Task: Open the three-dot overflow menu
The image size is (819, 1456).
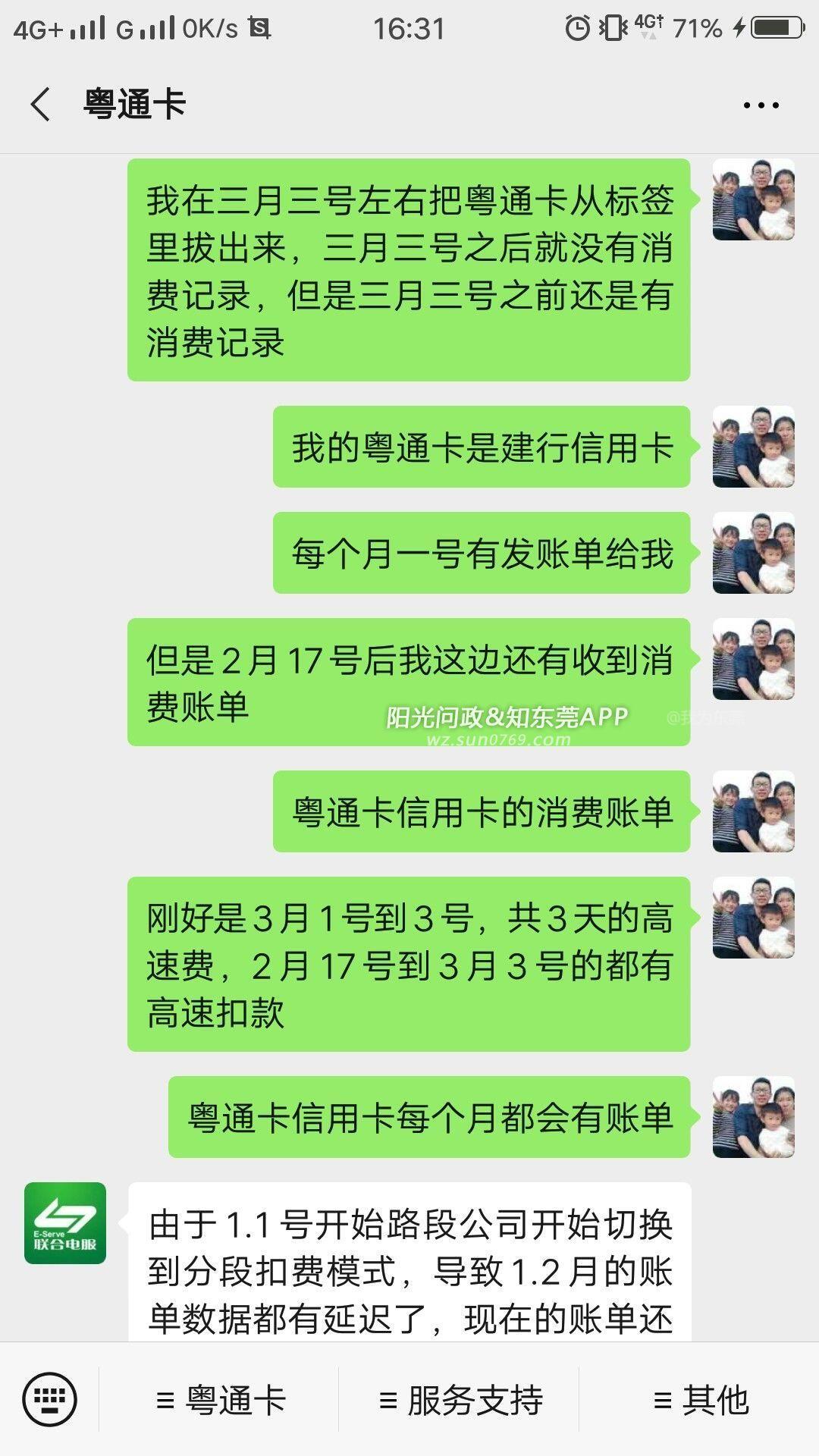Action: pyautogui.click(x=761, y=105)
